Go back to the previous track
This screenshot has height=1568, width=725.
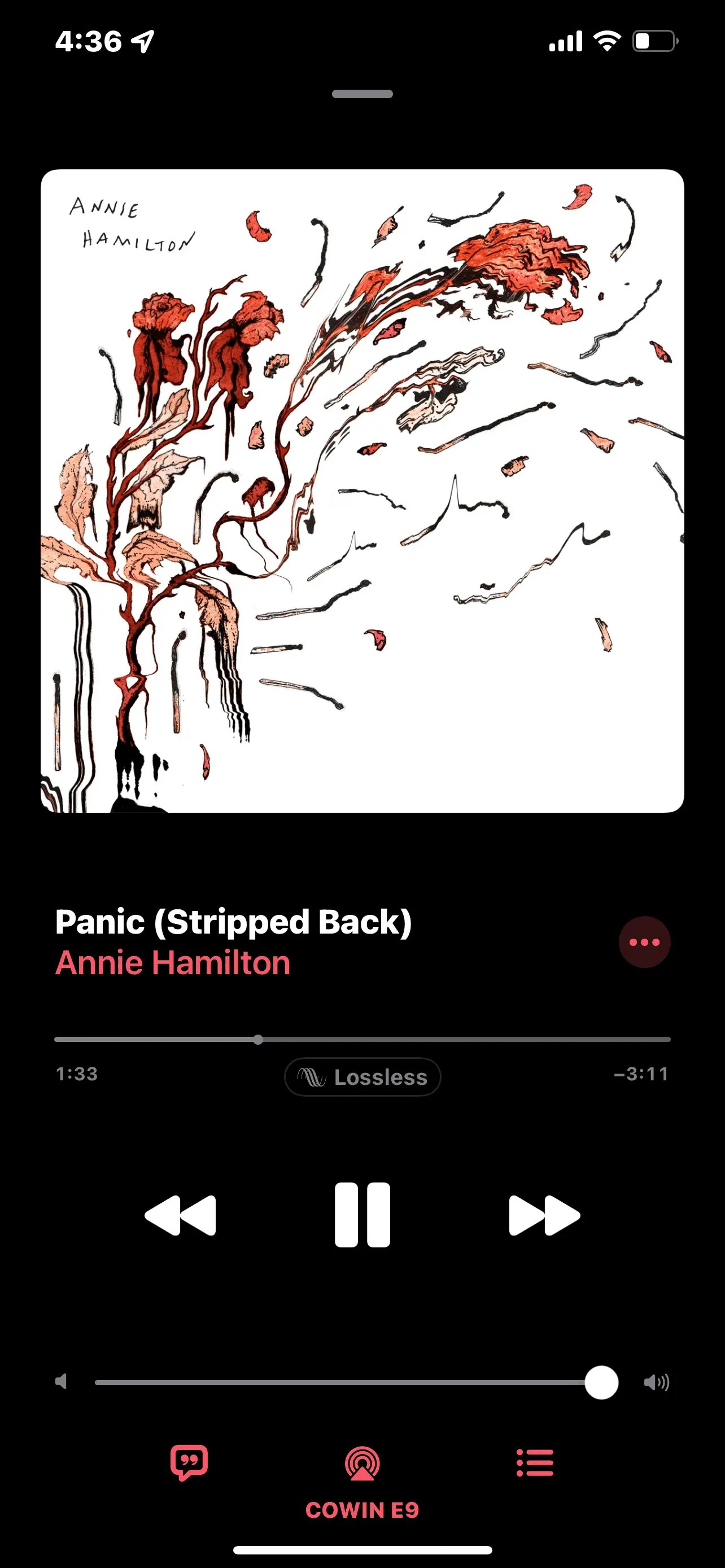click(180, 1215)
